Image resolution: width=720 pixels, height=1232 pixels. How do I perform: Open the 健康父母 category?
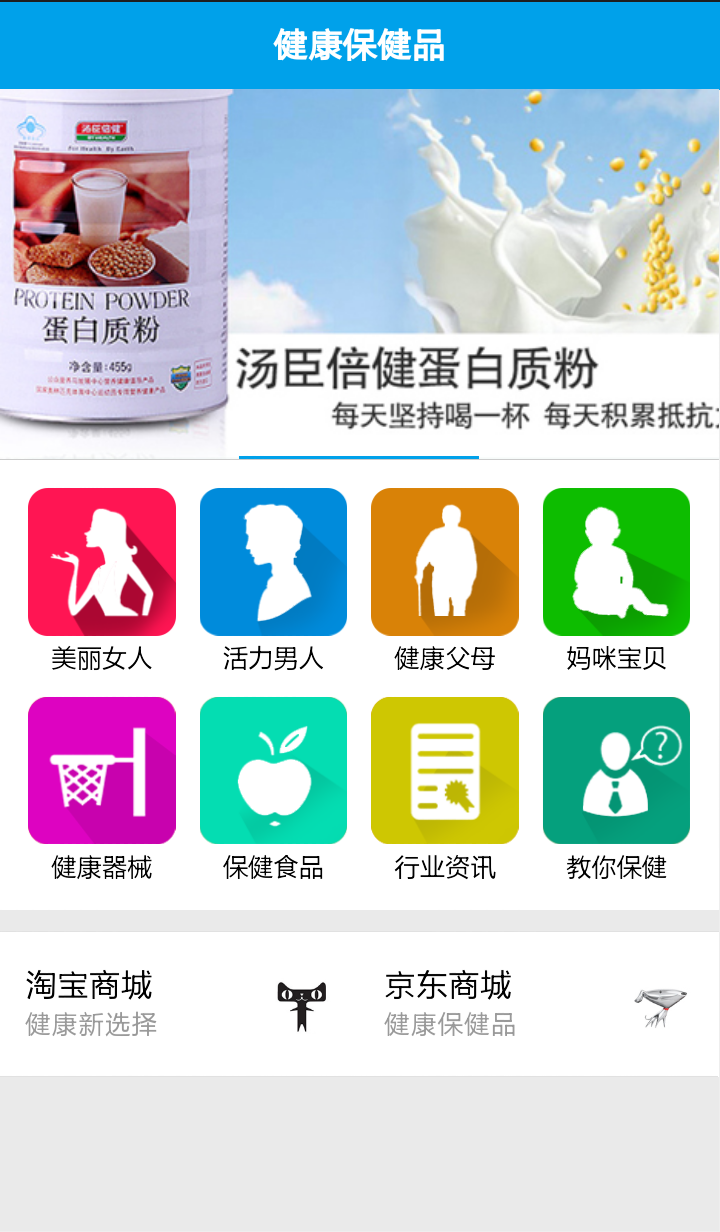pos(445,580)
